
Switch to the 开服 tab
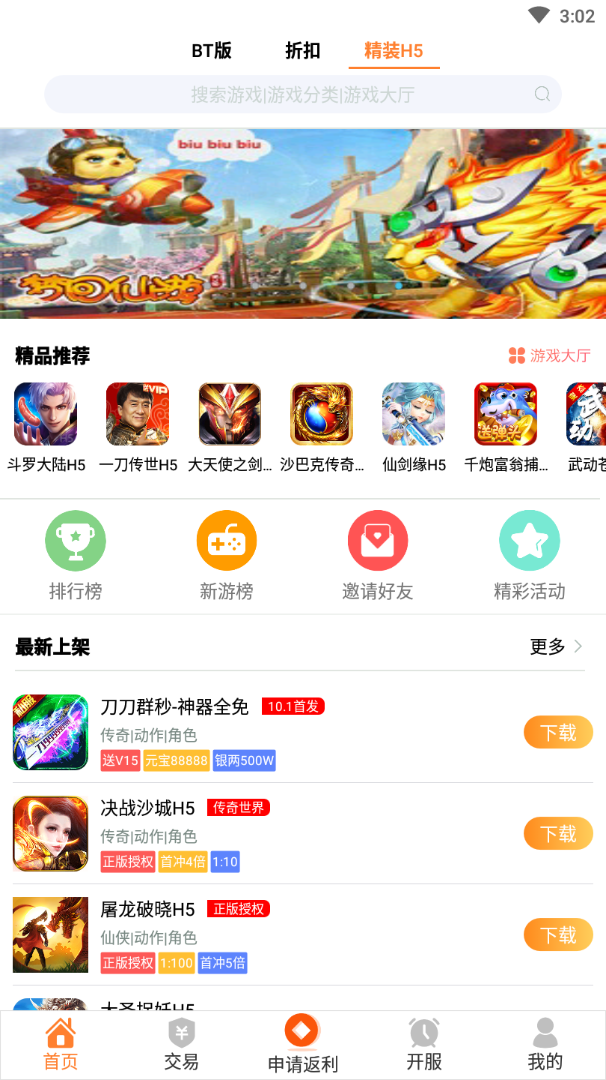pyautogui.click(x=424, y=1044)
